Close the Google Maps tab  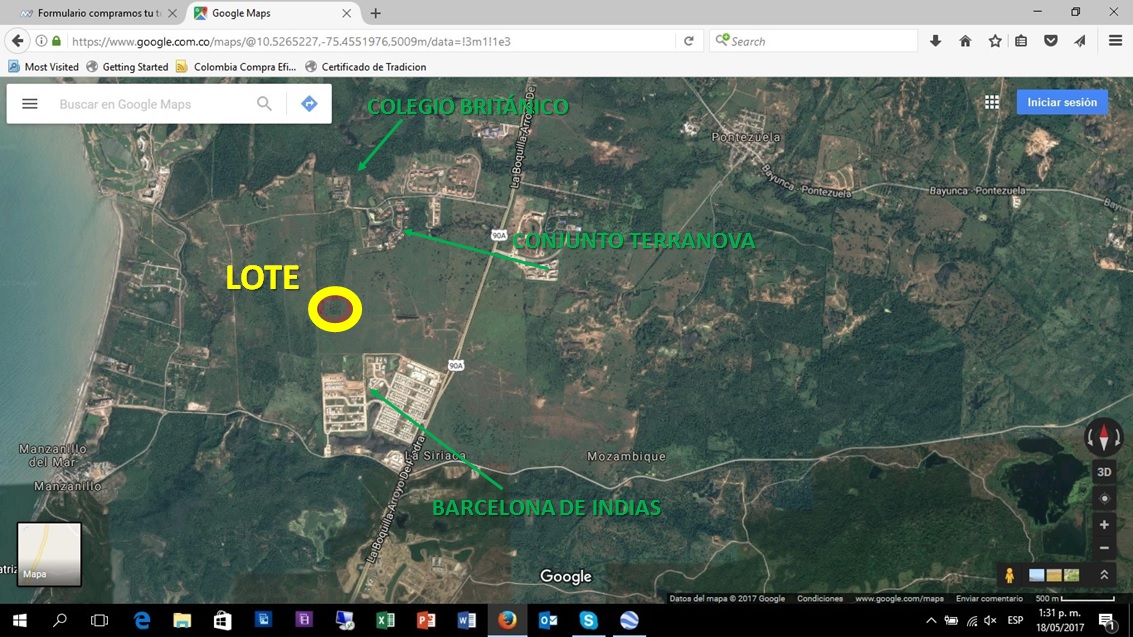347,13
